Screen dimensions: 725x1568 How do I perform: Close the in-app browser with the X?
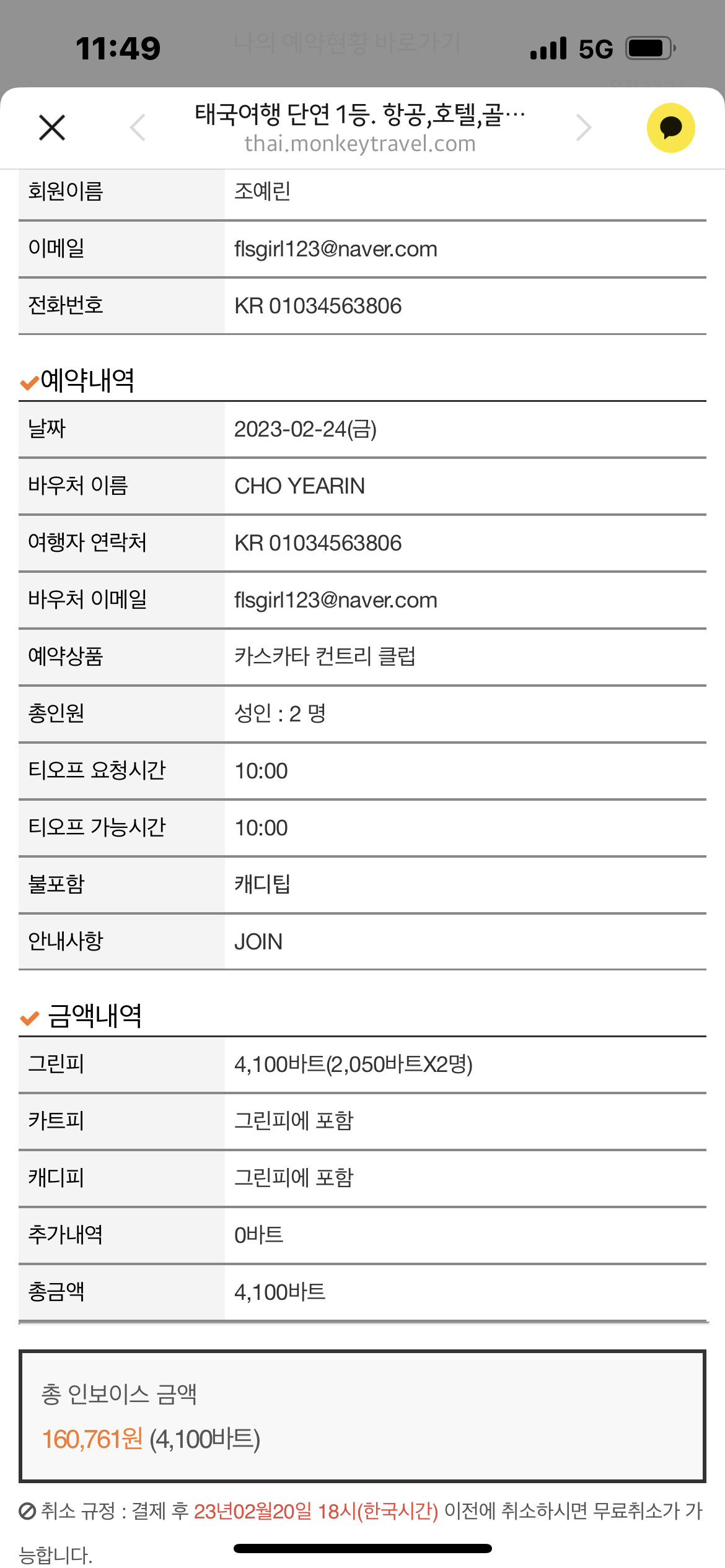tap(52, 128)
